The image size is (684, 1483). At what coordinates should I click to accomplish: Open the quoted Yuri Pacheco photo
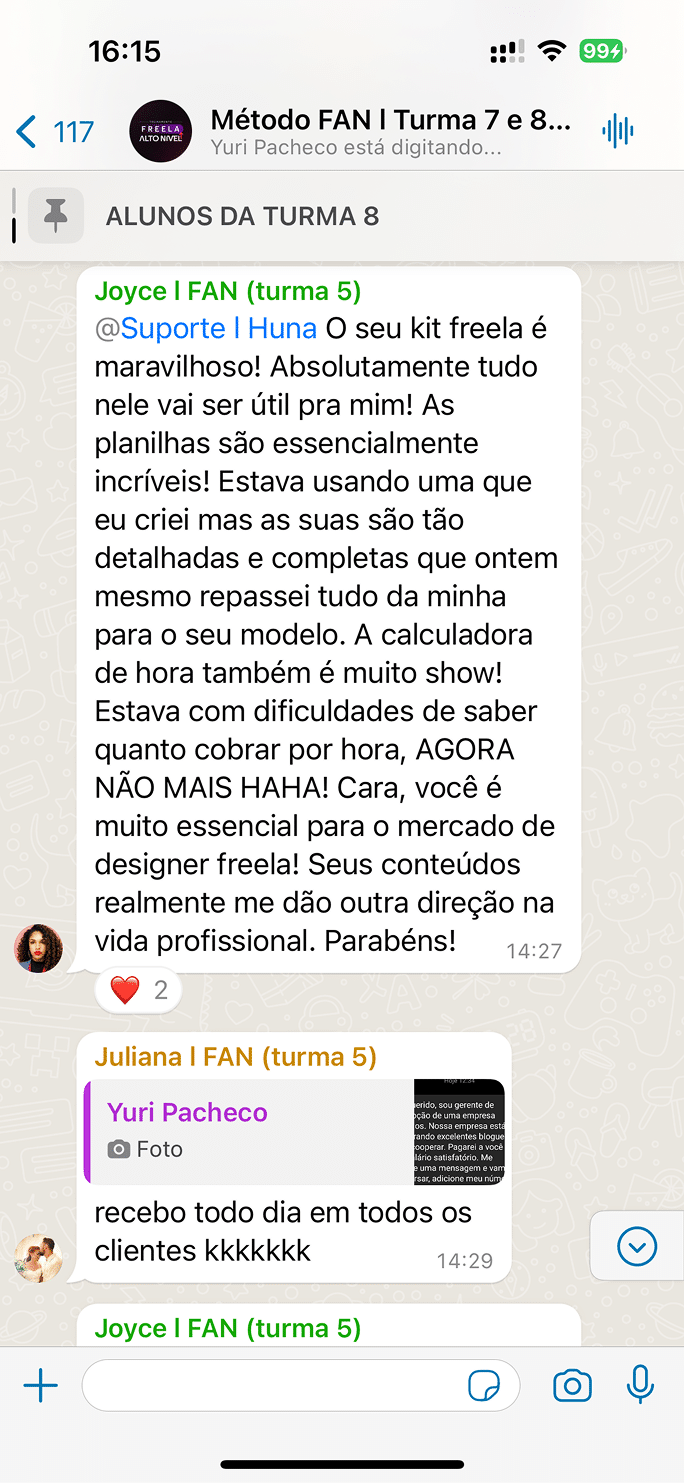tap(295, 1131)
